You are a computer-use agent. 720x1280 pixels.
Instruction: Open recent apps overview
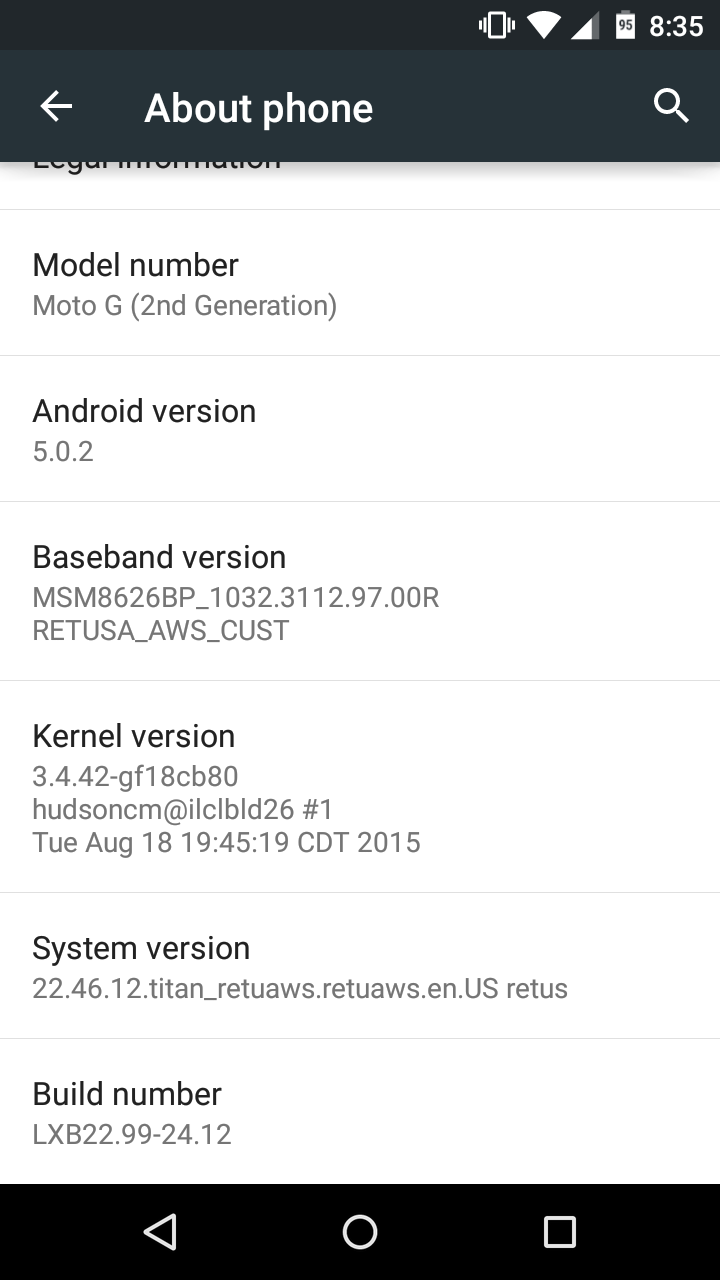tap(560, 1232)
